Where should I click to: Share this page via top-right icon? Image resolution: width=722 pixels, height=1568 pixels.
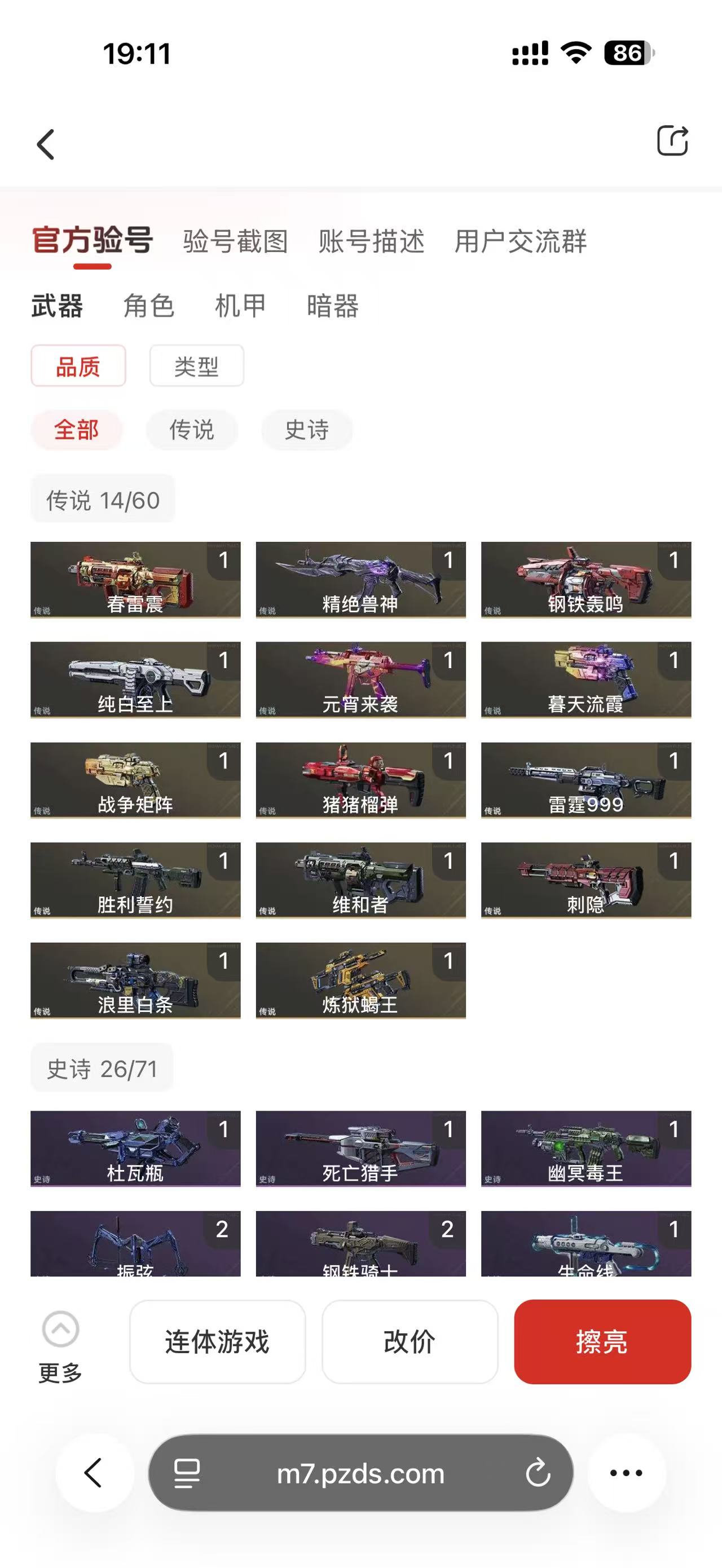point(672,141)
